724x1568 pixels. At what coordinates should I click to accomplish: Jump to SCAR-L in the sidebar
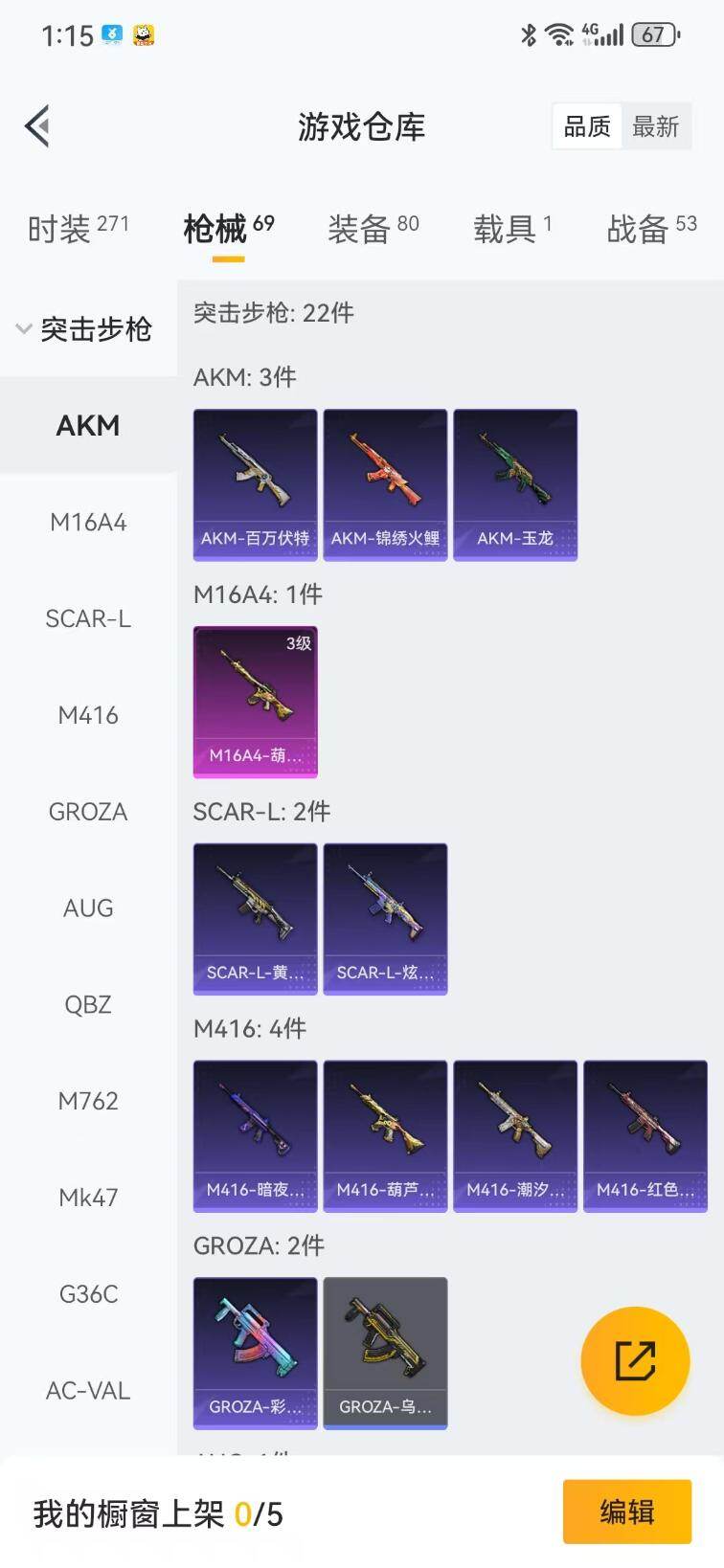click(x=88, y=619)
